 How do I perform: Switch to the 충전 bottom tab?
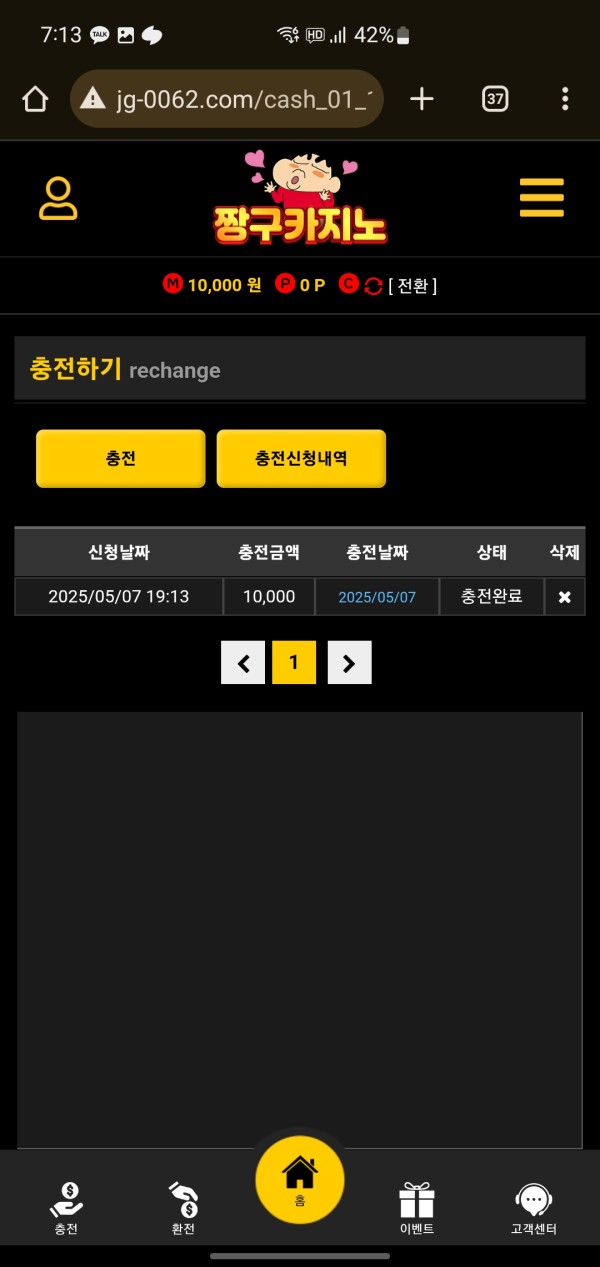coord(66,1208)
